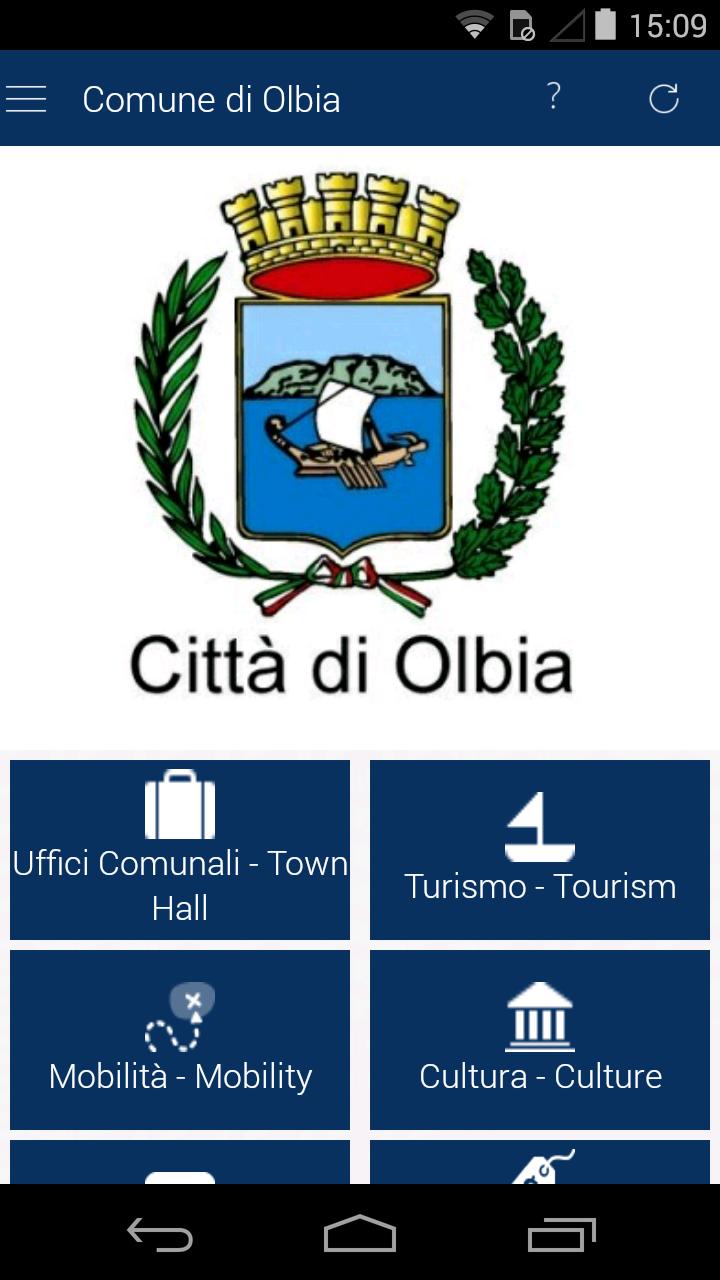Viewport: 720px width, 1280px height.
Task: Open the Turismo - Tourism section
Action: tap(540, 848)
